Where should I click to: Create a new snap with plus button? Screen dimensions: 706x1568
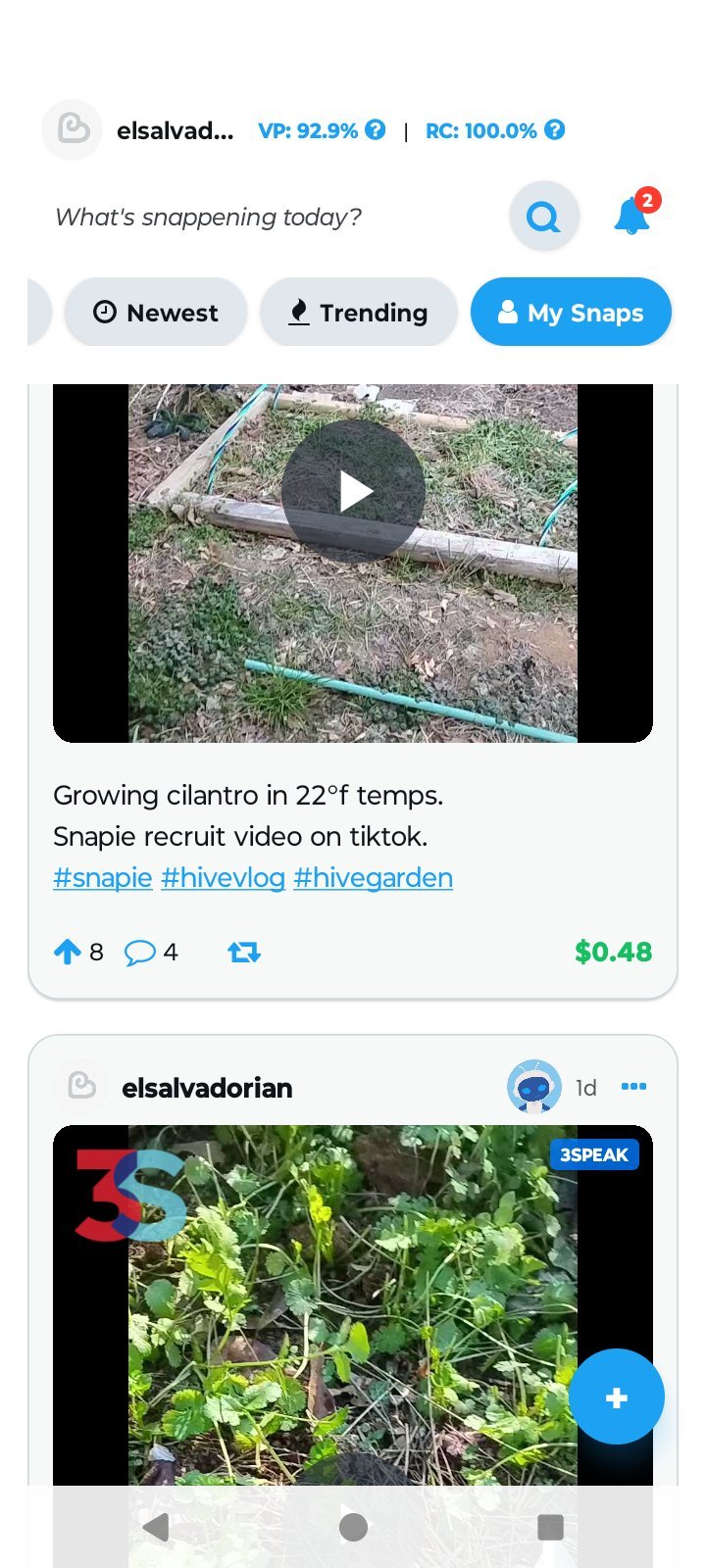click(616, 1397)
